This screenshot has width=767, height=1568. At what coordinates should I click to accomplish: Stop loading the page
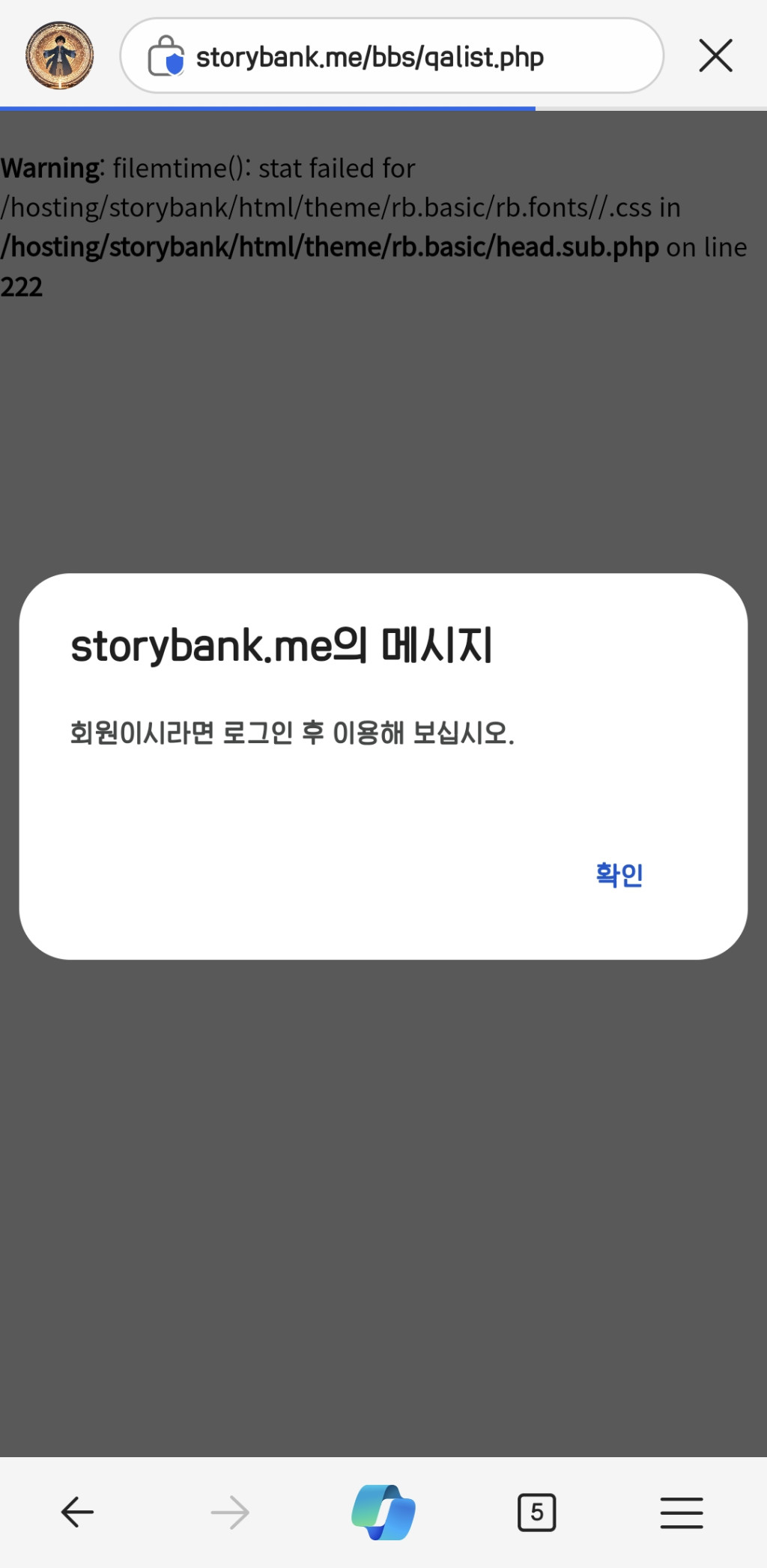tap(715, 56)
